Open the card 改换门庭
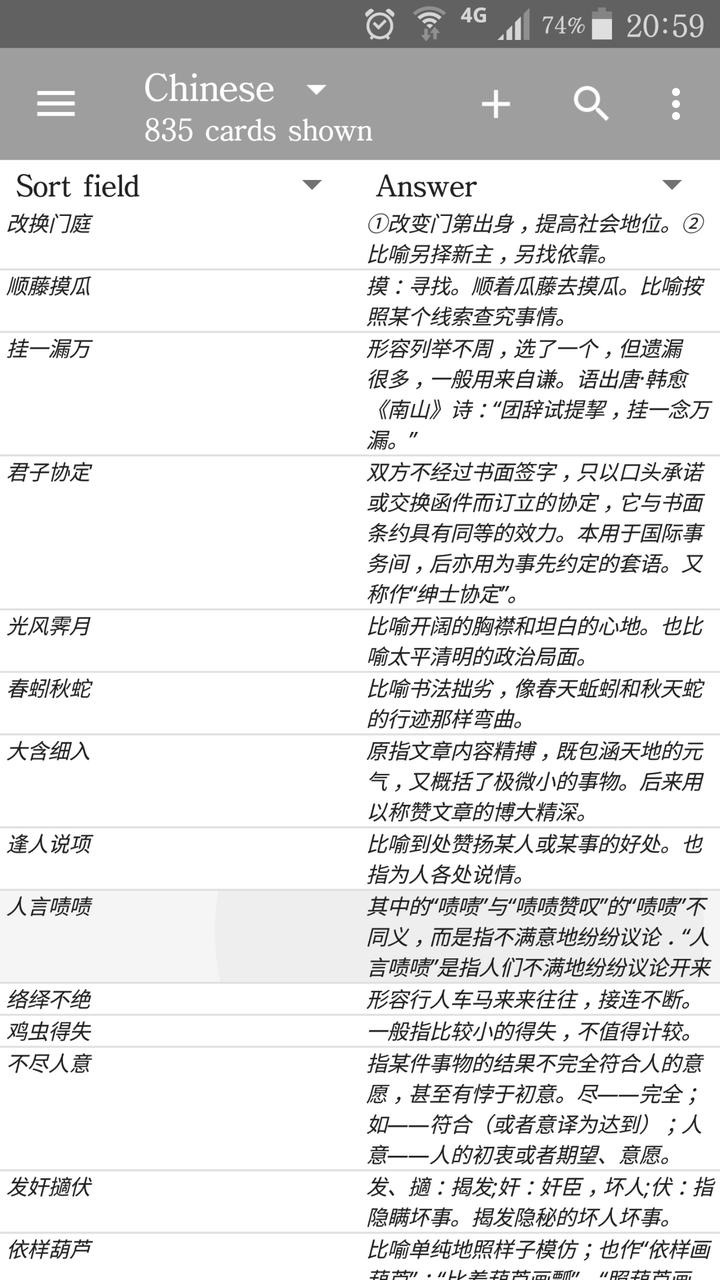720x1280 pixels. [x=360, y=238]
